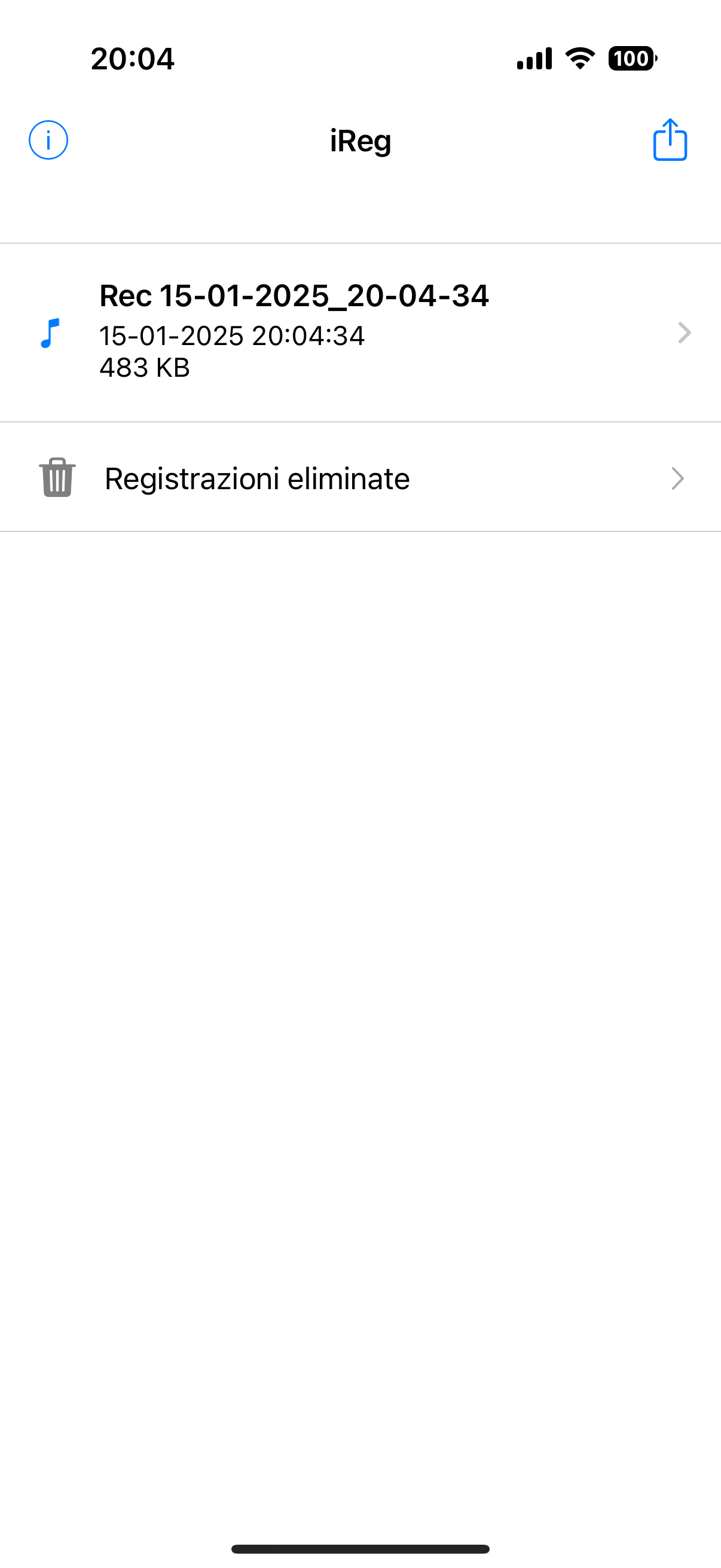Open Registrazioni eliminate folder
This screenshot has width=721, height=1568.
360,478
